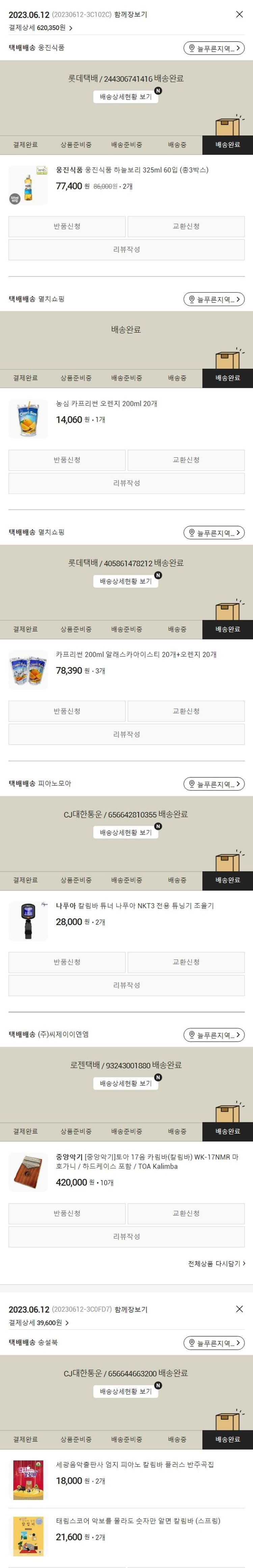Screen dimensions: 253x1568
Task: Request exchange for 웅진식품 하늘보리
Action: coord(186,226)
